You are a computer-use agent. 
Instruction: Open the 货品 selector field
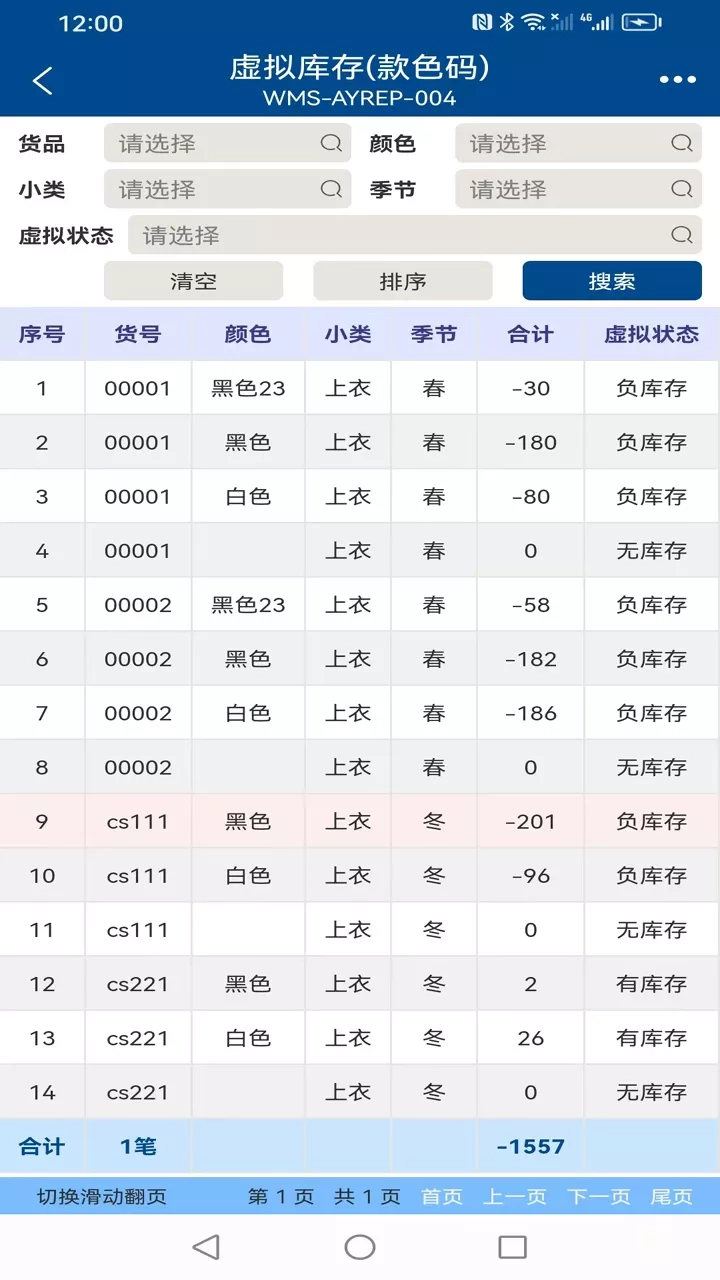227,143
